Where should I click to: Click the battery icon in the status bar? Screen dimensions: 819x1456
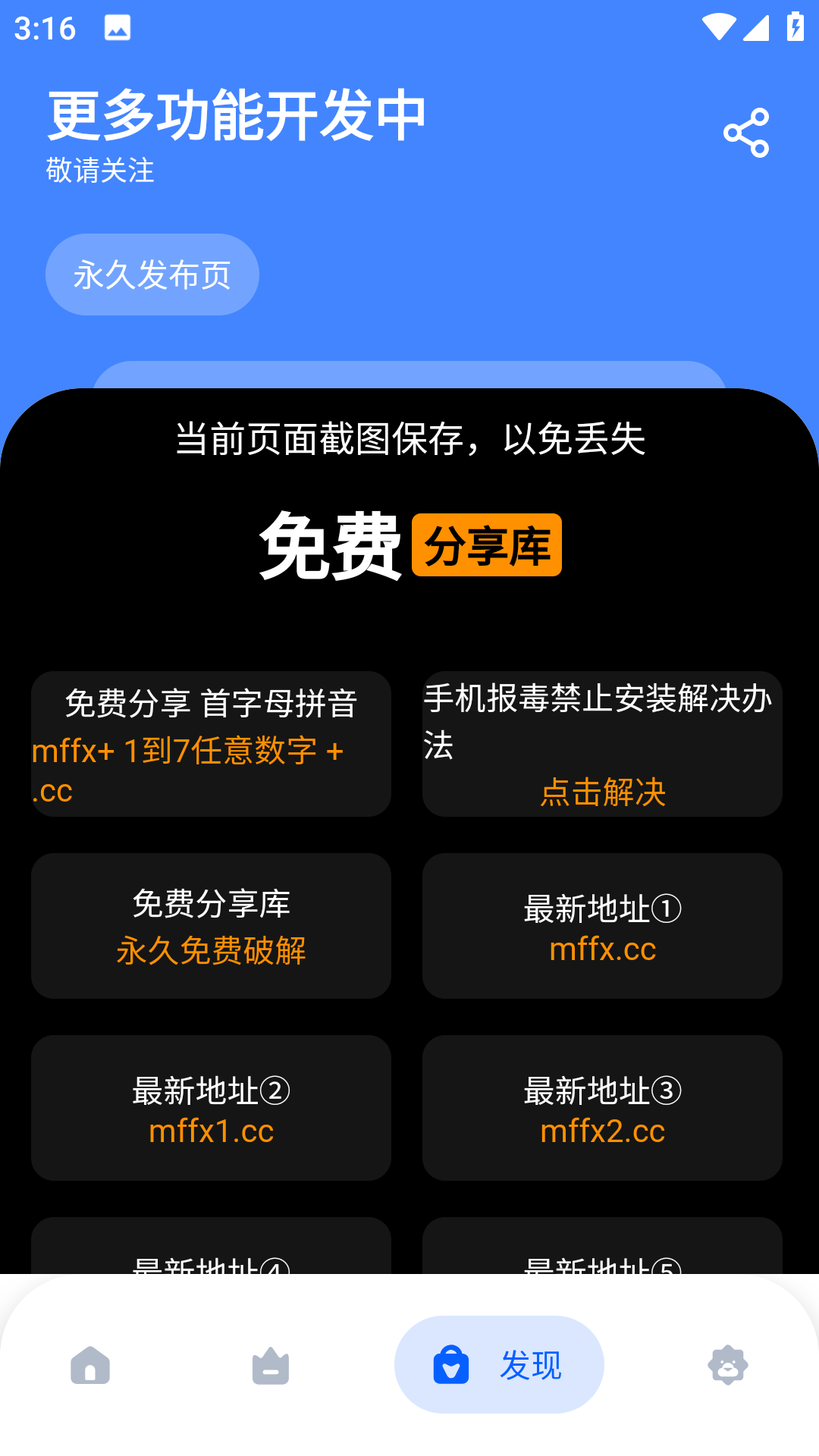pyautogui.click(x=794, y=25)
